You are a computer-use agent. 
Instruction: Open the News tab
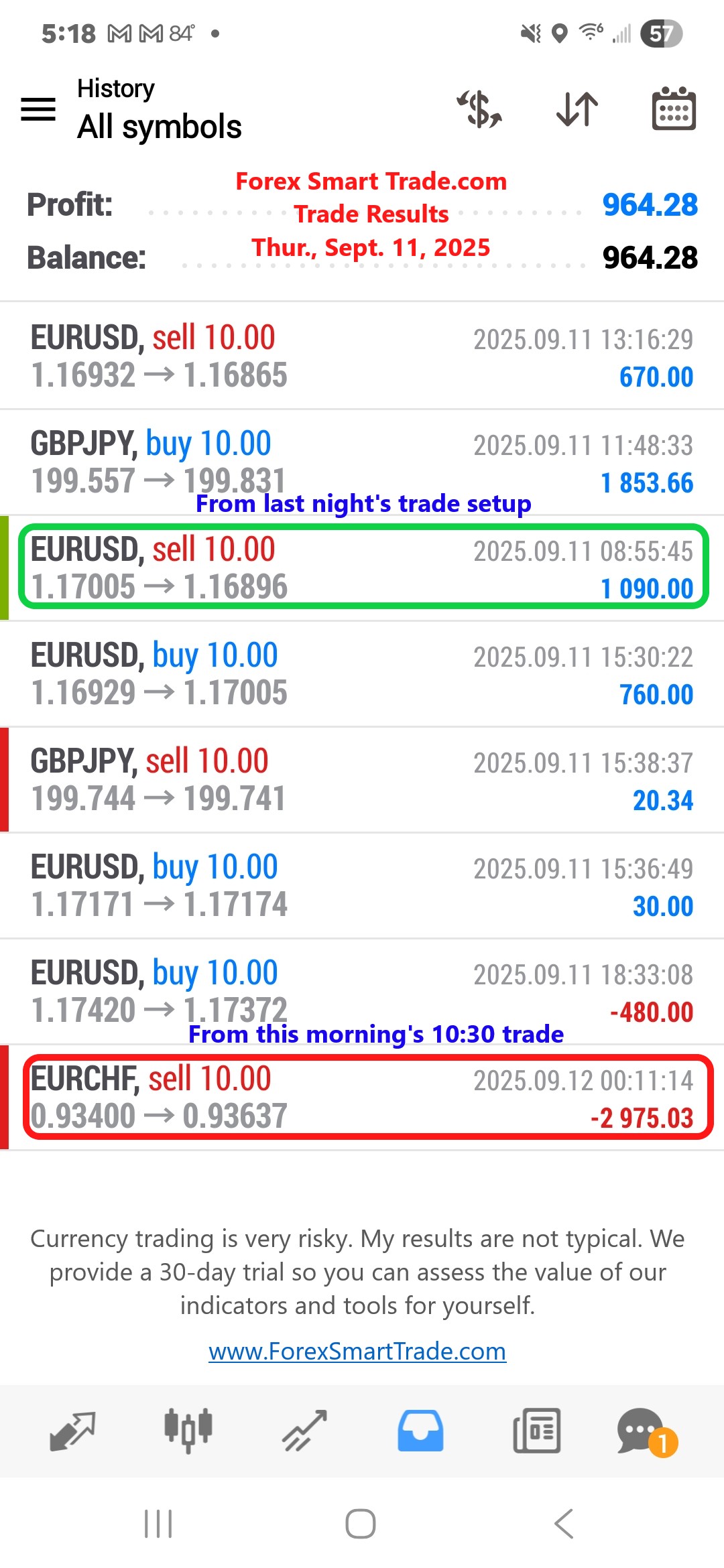coord(536,1431)
